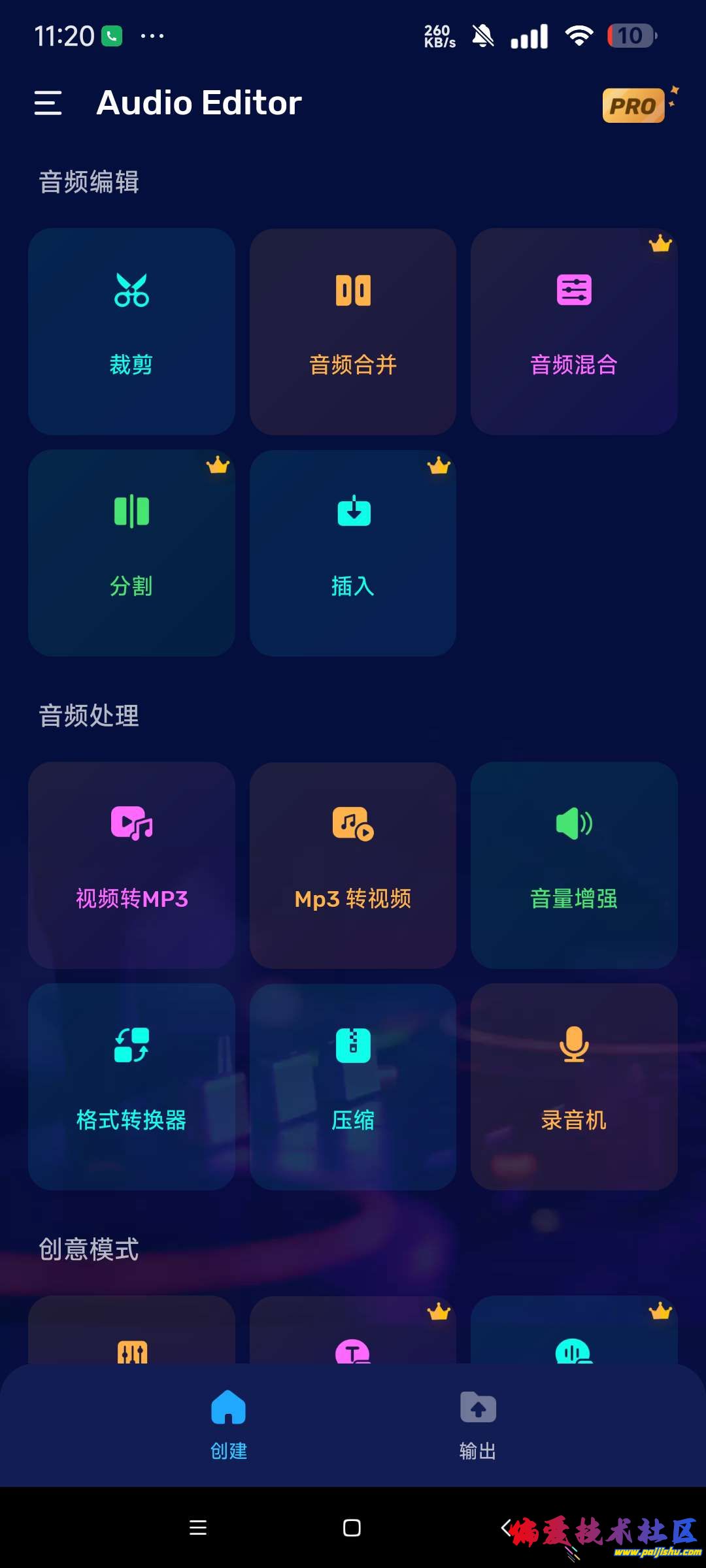The image size is (706, 1568).
Task: Launch the 音量增强 volume booster
Action: point(573,865)
